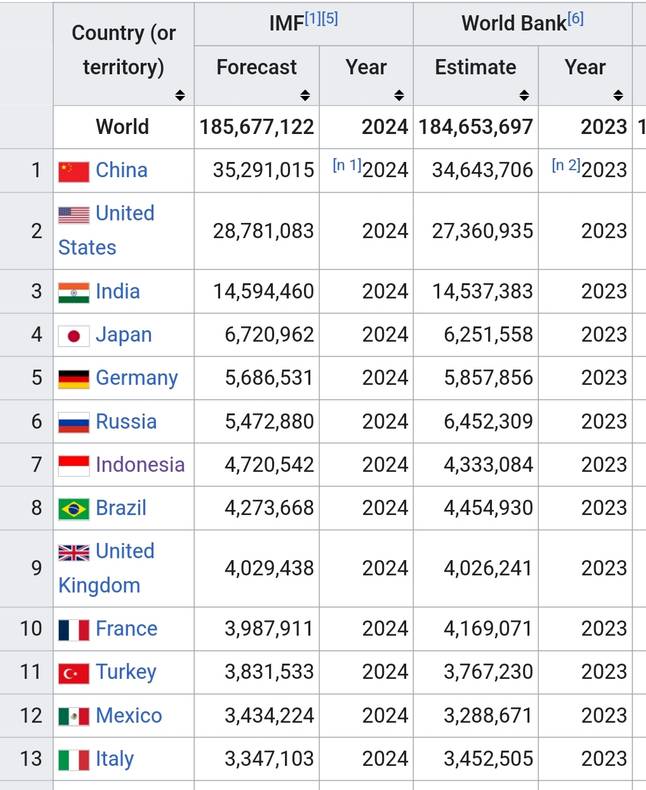Open the China country link

121,170
